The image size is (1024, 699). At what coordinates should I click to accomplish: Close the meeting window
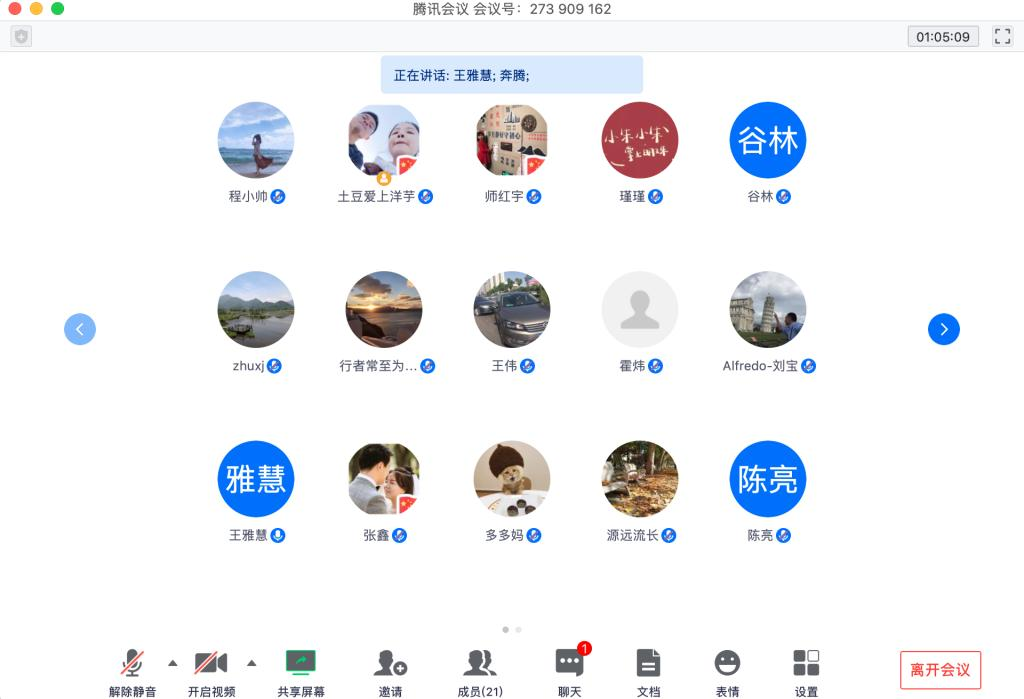(14, 9)
